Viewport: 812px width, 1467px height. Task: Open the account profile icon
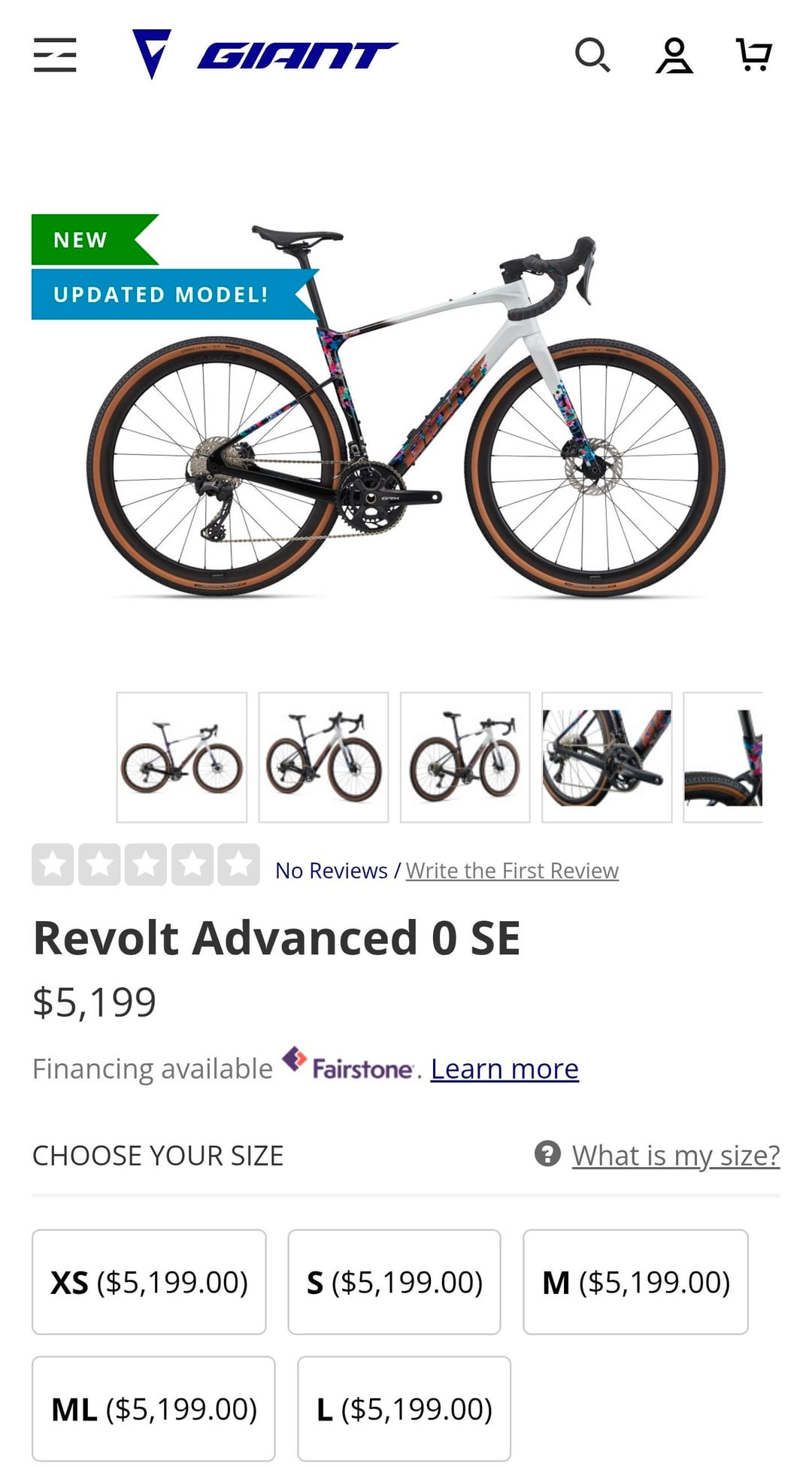click(x=674, y=55)
